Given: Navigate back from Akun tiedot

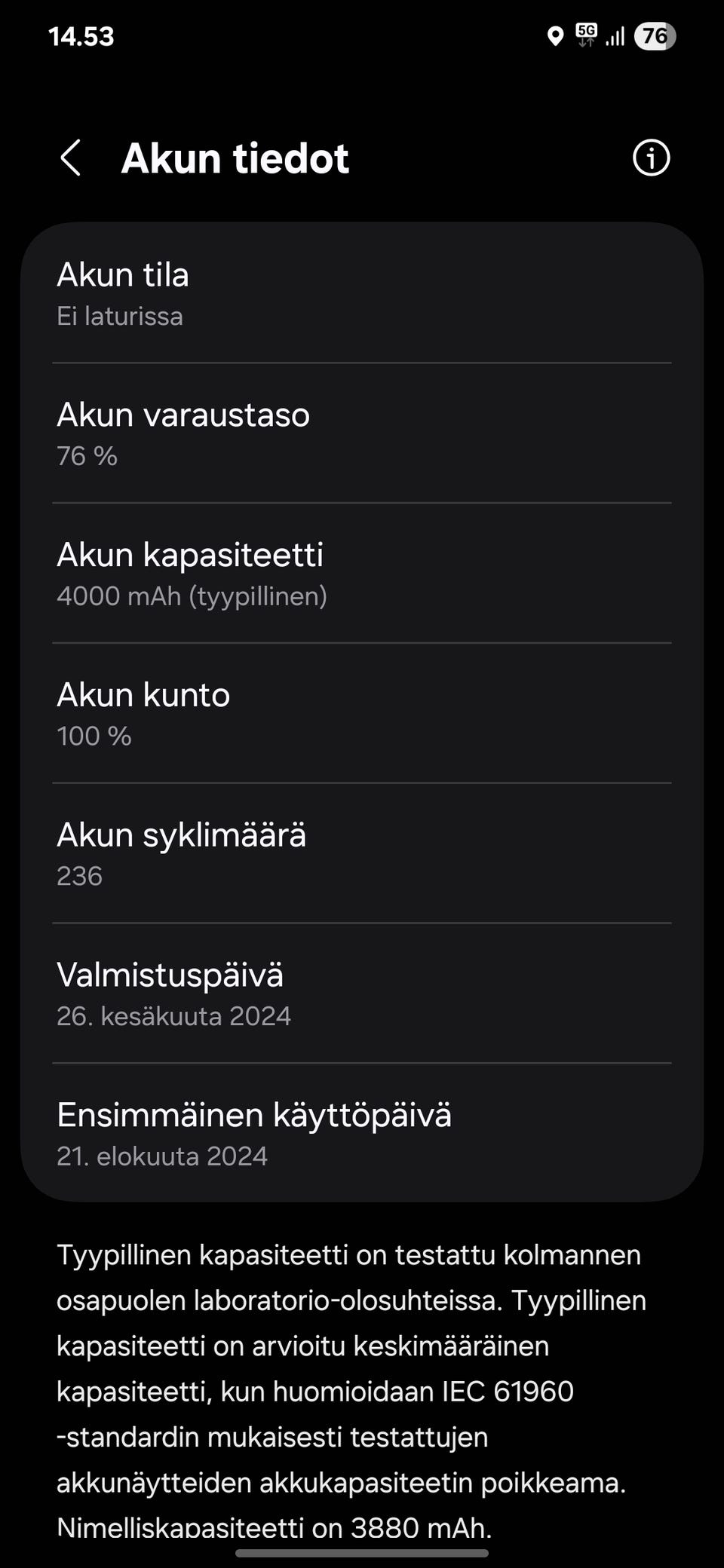Looking at the screenshot, I should coord(70,158).
